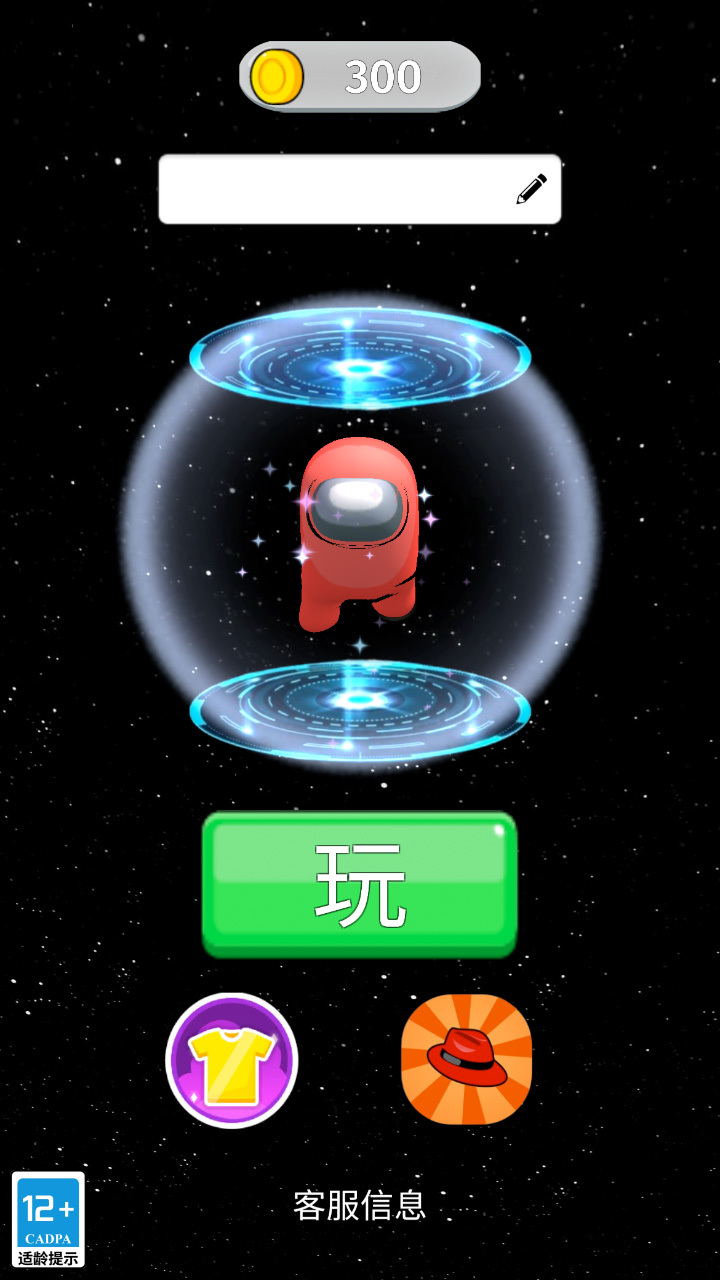720x1280 pixels.
Task: Tap the pencil edit icon
Action: (531, 189)
